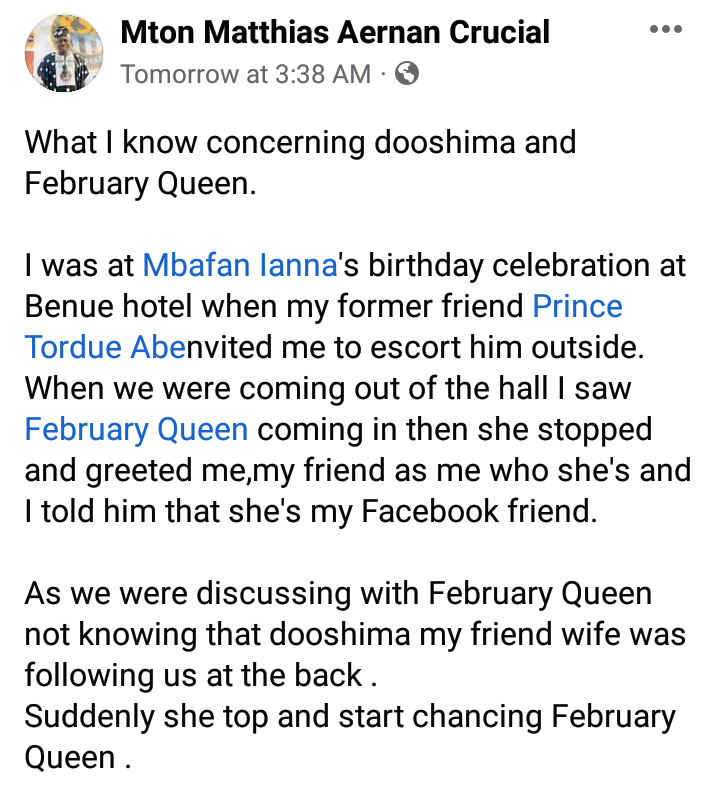The width and height of the screenshot is (720, 797).
Task: Click Mton Matthias Aernan Crucial's name
Action: pyautogui.click(x=335, y=32)
